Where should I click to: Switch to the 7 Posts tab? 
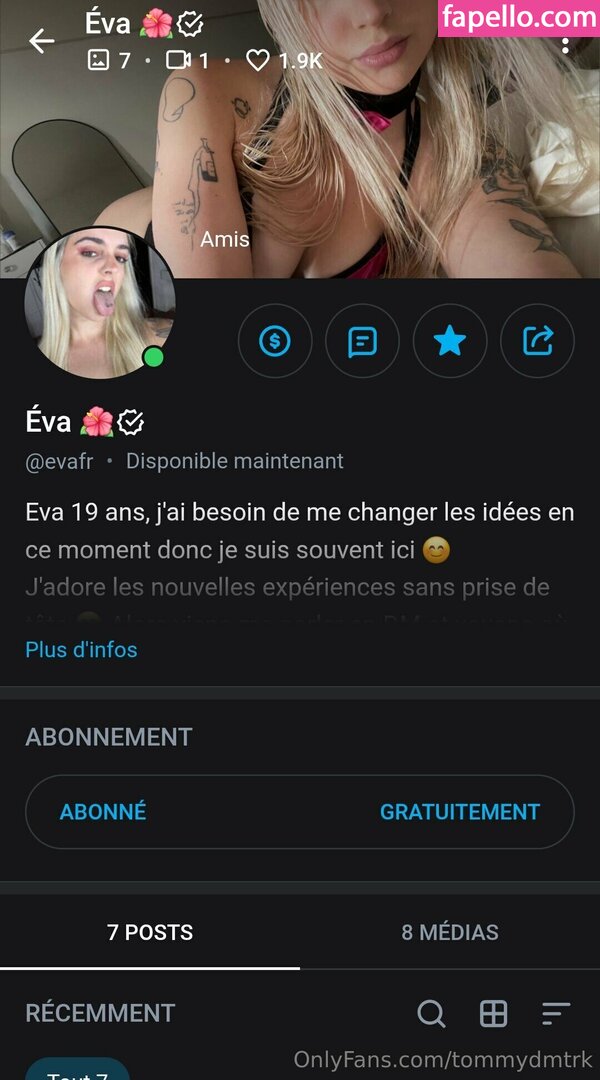pyautogui.click(x=150, y=932)
